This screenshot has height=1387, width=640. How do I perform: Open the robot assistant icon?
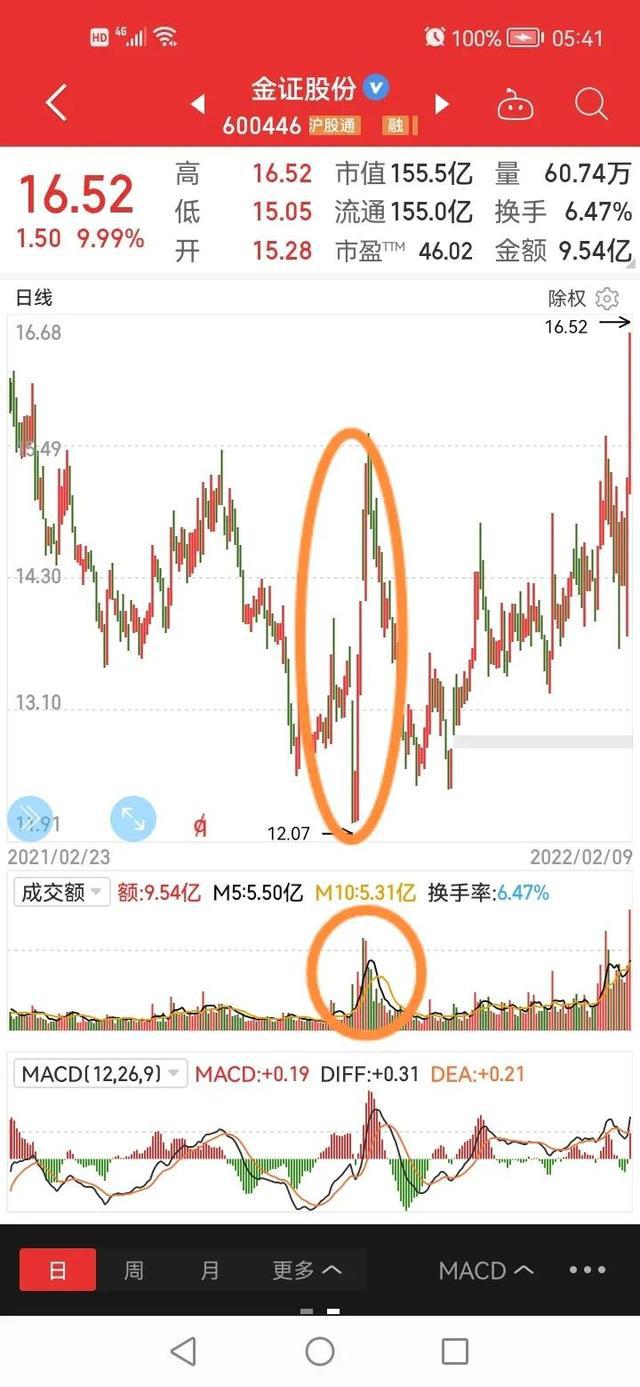[x=516, y=104]
